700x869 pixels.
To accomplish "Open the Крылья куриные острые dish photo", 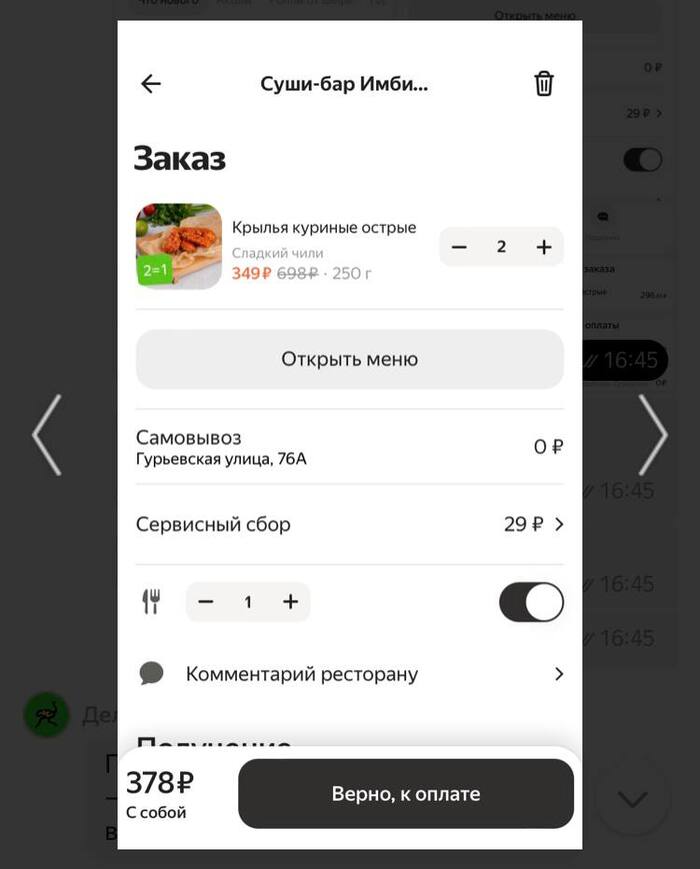I will [179, 246].
